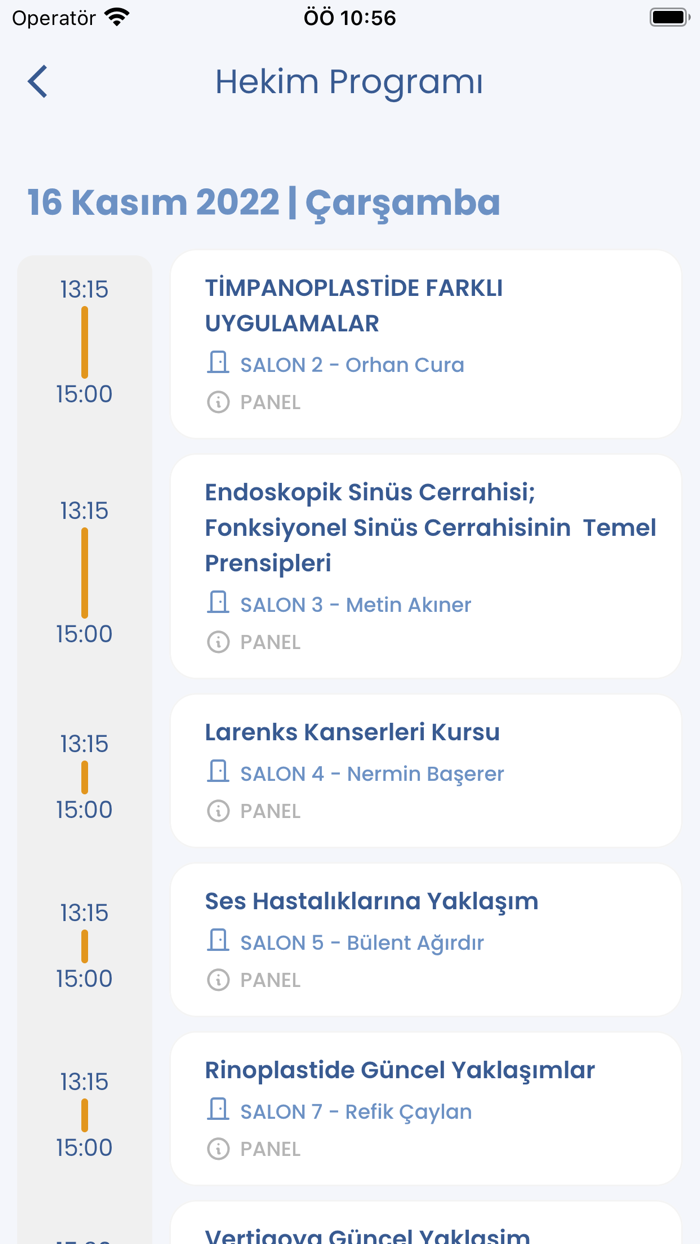The width and height of the screenshot is (700, 1244).
Task: View the Larenks Kanserleri Kursu session
Action: (425, 770)
